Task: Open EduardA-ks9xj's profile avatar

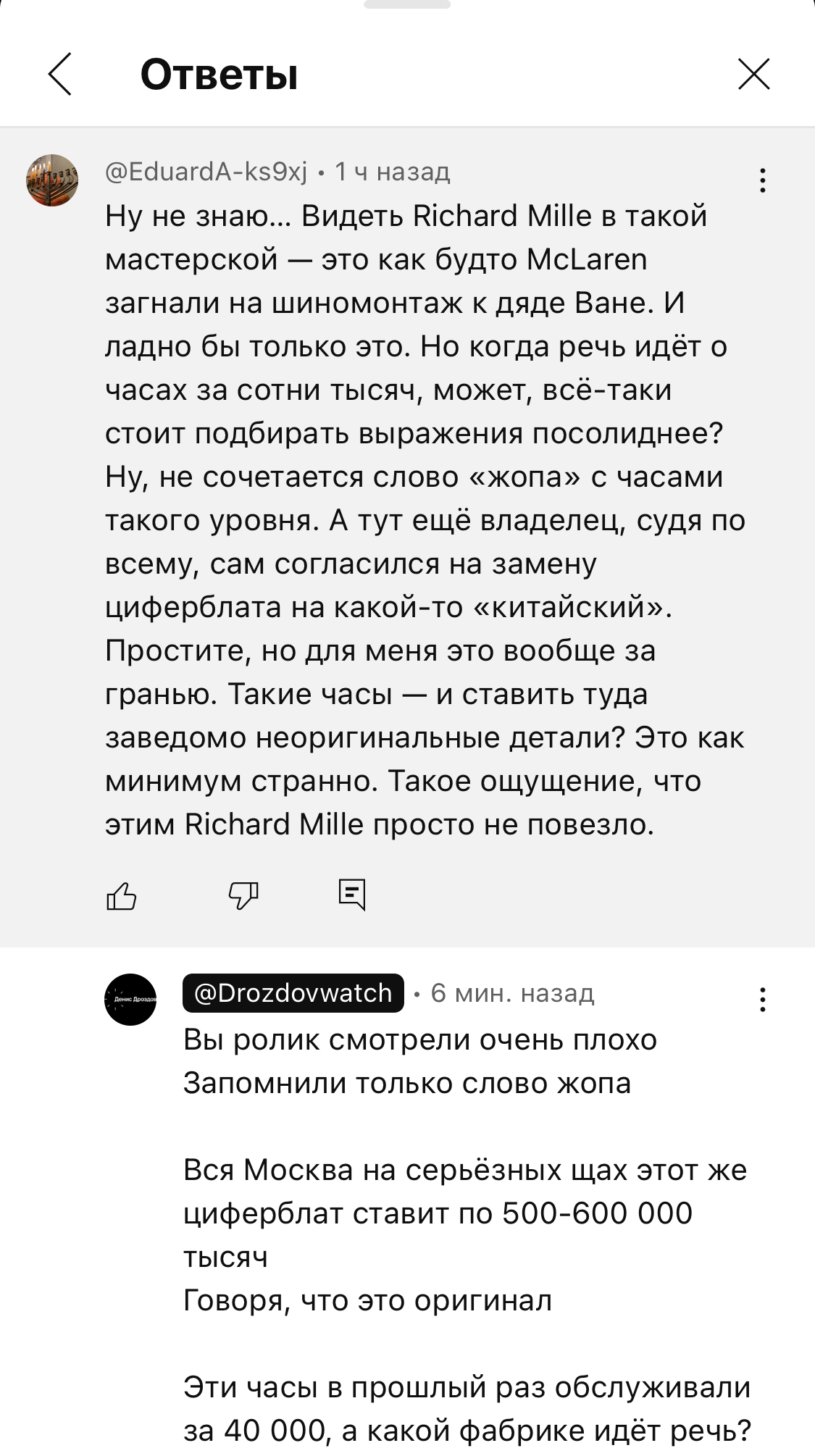Action: 52,180
